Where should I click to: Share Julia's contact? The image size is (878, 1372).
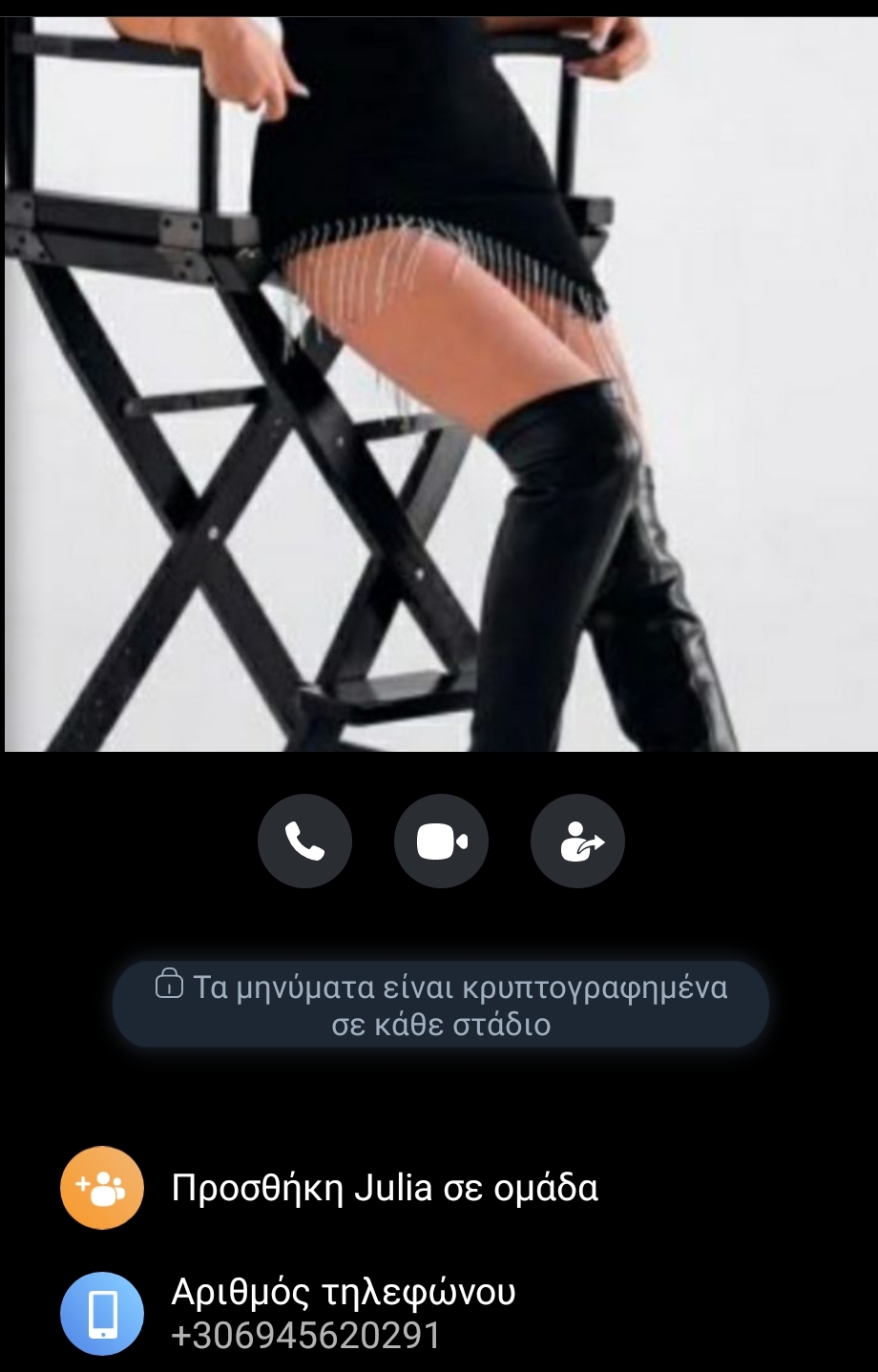pyautogui.click(x=577, y=842)
